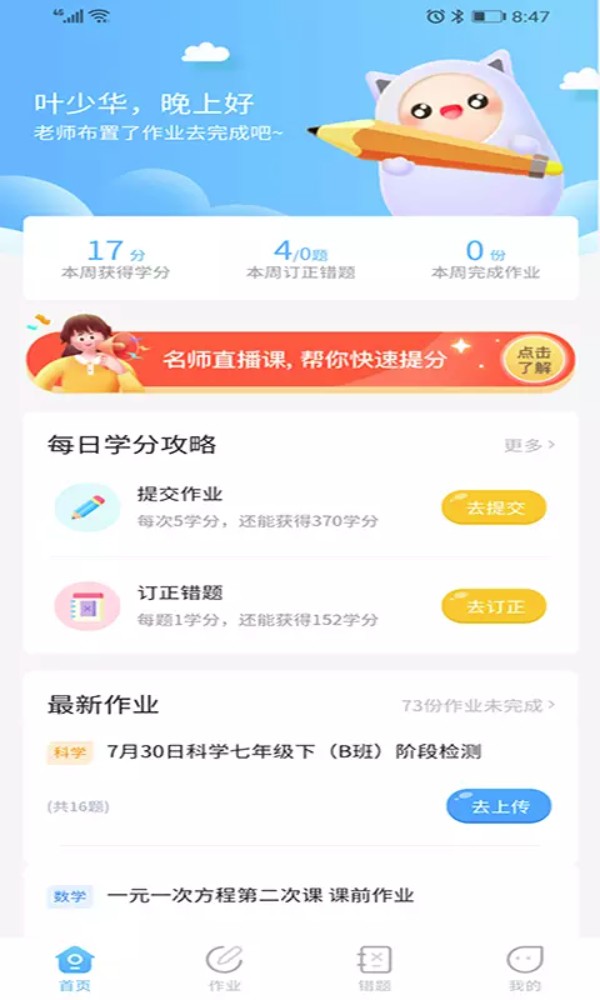Switch to the 作业 tab
The height and width of the screenshot is (1000, 600).
[224, 968]
